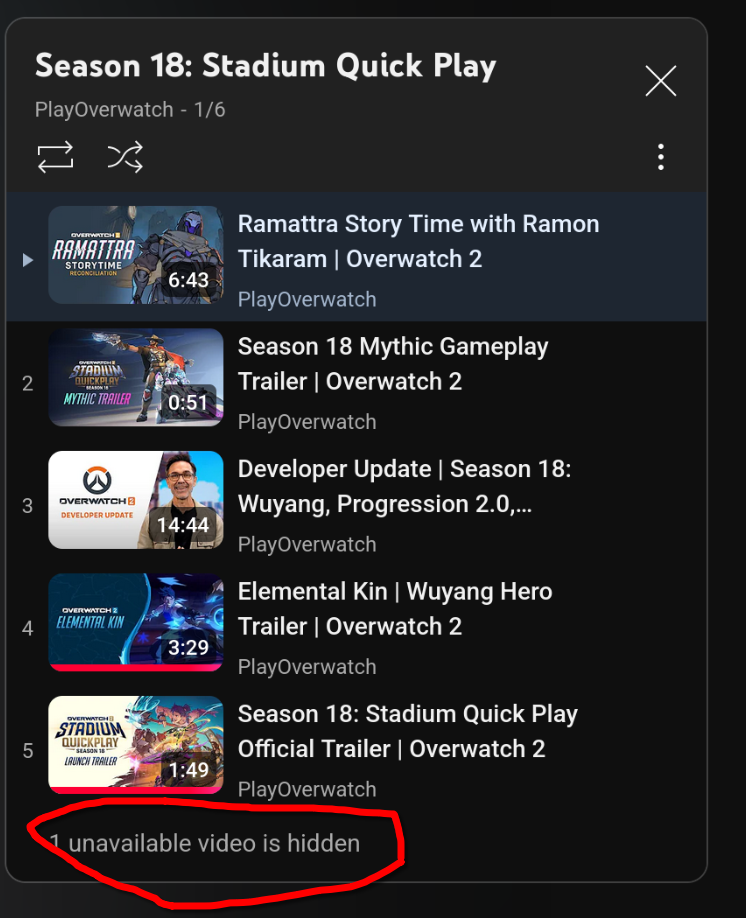This screenshot has width=746, height=918.
Task: Watch Elemental Kin Wuyang Hero Trailer
Action: click(x=394, y=609)
